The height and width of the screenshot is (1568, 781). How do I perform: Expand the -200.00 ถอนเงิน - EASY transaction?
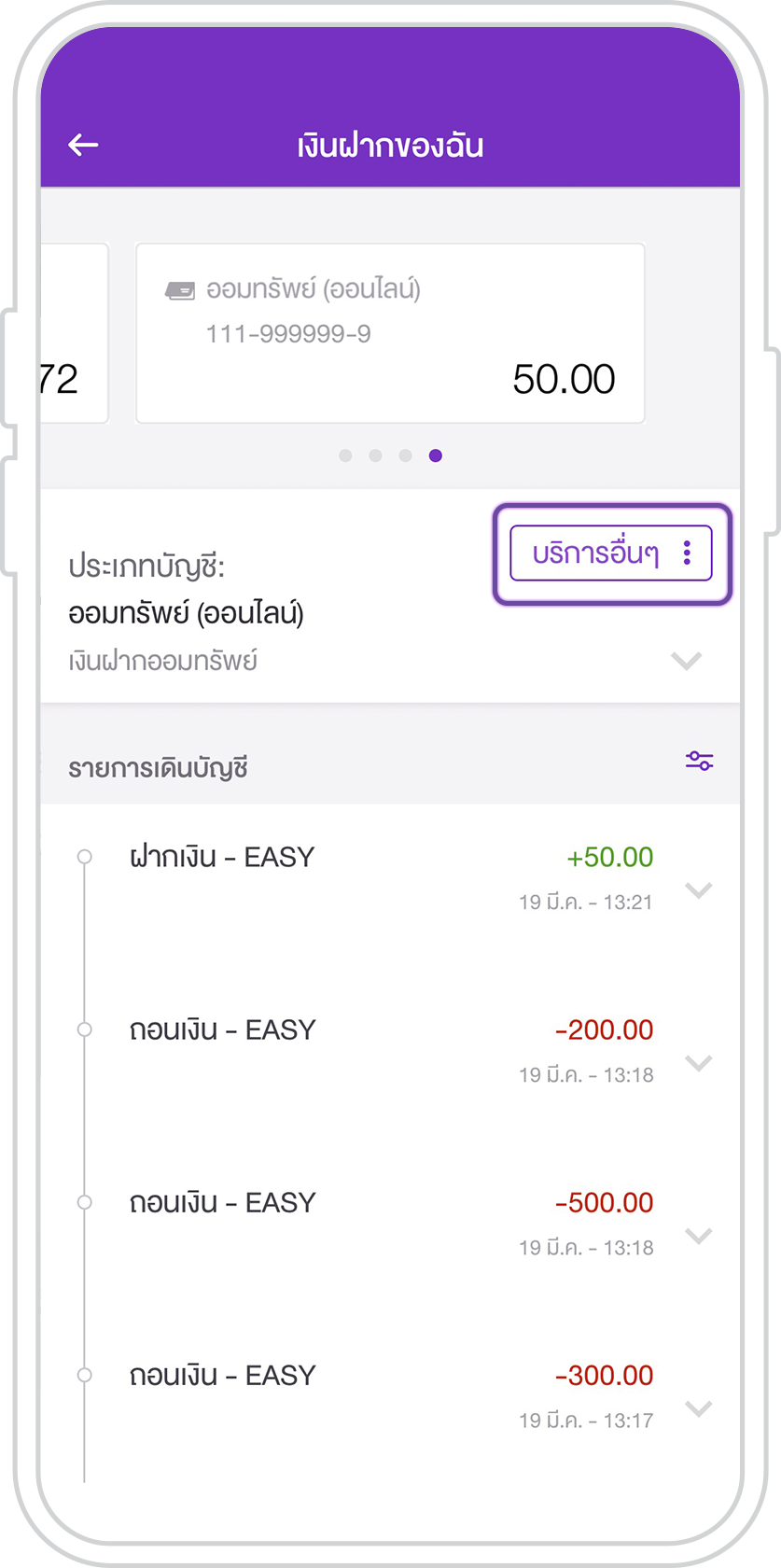tap(698, 1063)
